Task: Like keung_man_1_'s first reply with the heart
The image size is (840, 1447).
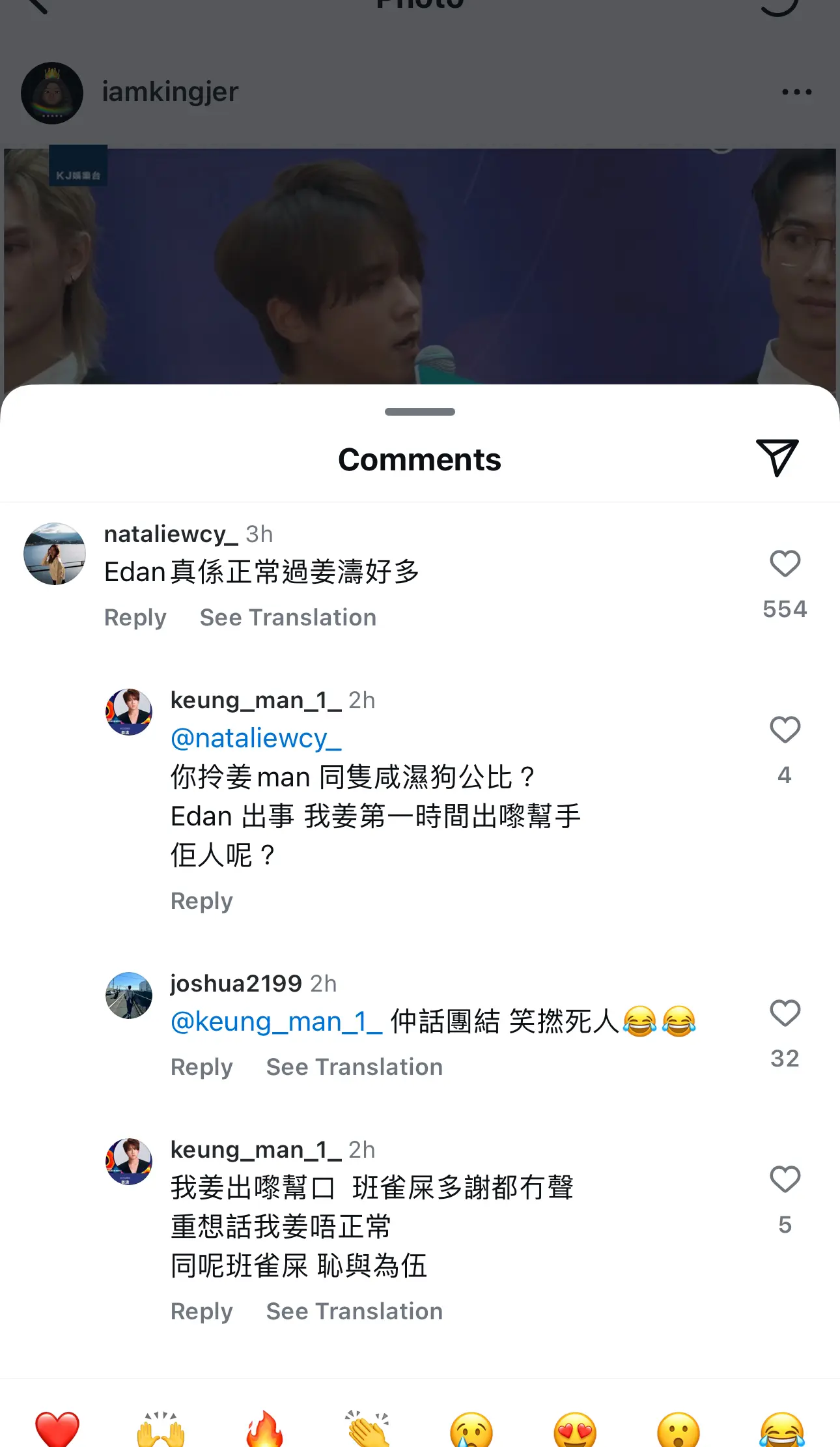Action: (785, 730)
